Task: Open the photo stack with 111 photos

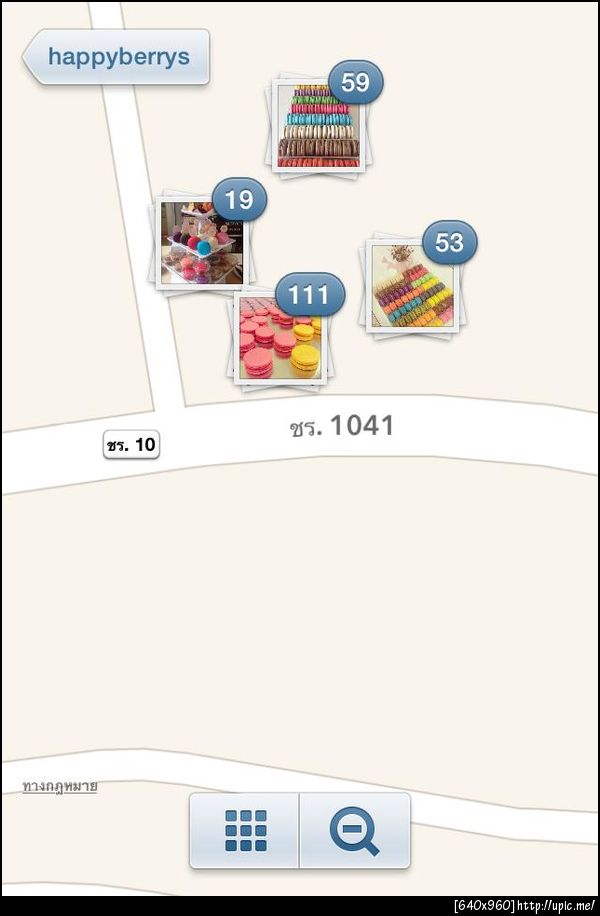Action: pyautogui.click(x=279, y=337)
